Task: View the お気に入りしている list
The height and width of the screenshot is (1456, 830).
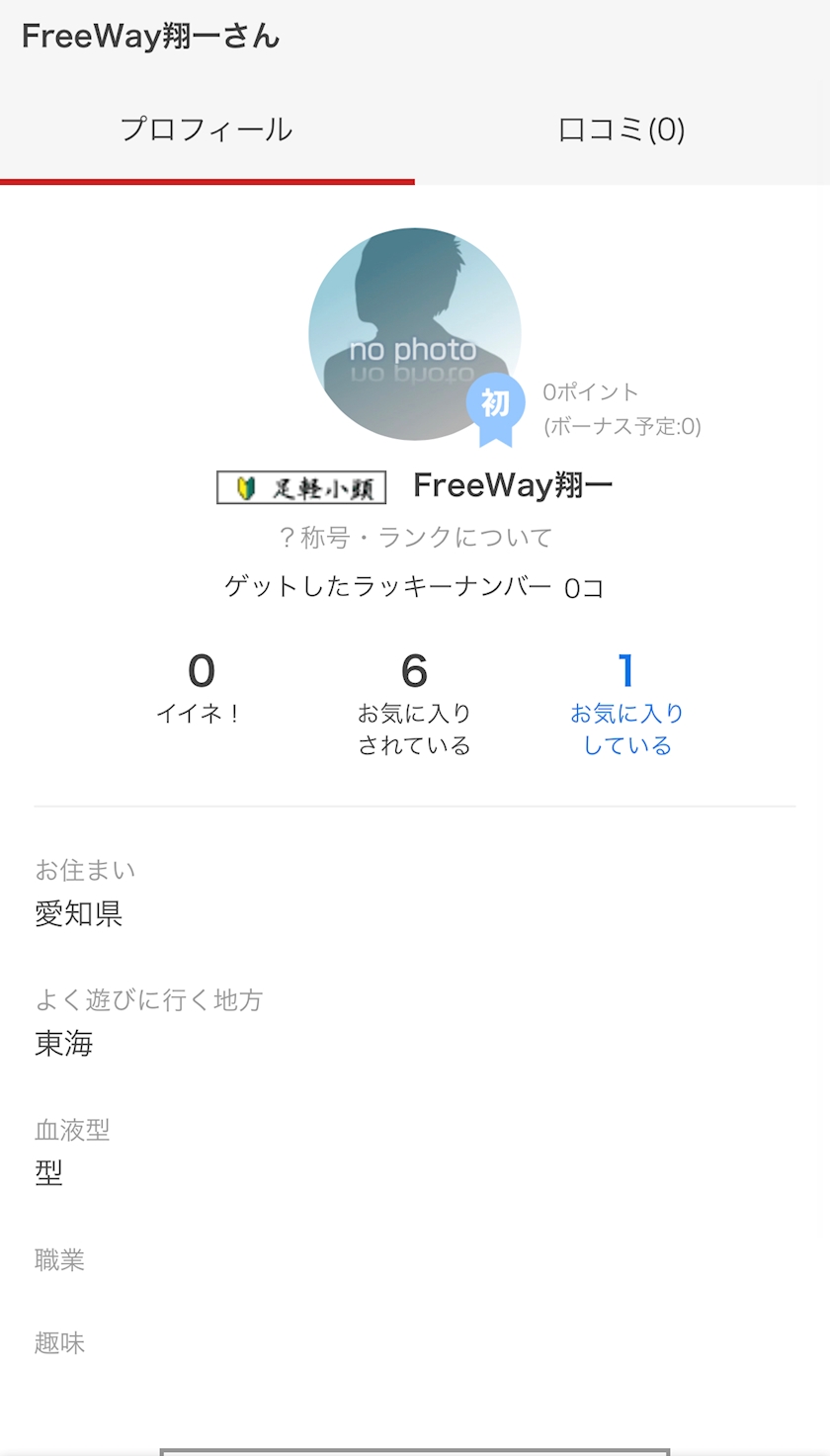Action: 626,705
